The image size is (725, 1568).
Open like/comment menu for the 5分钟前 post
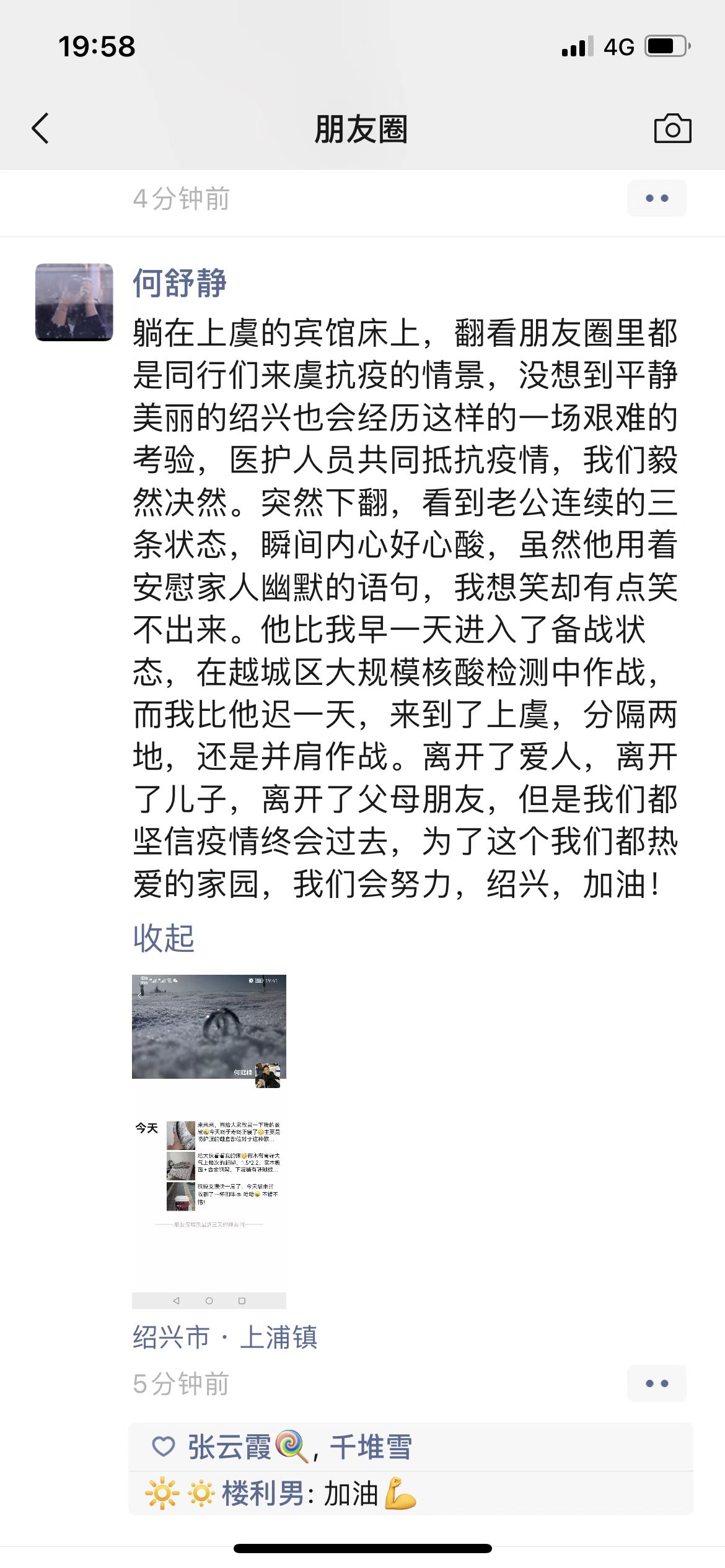tap(656, 1383)
